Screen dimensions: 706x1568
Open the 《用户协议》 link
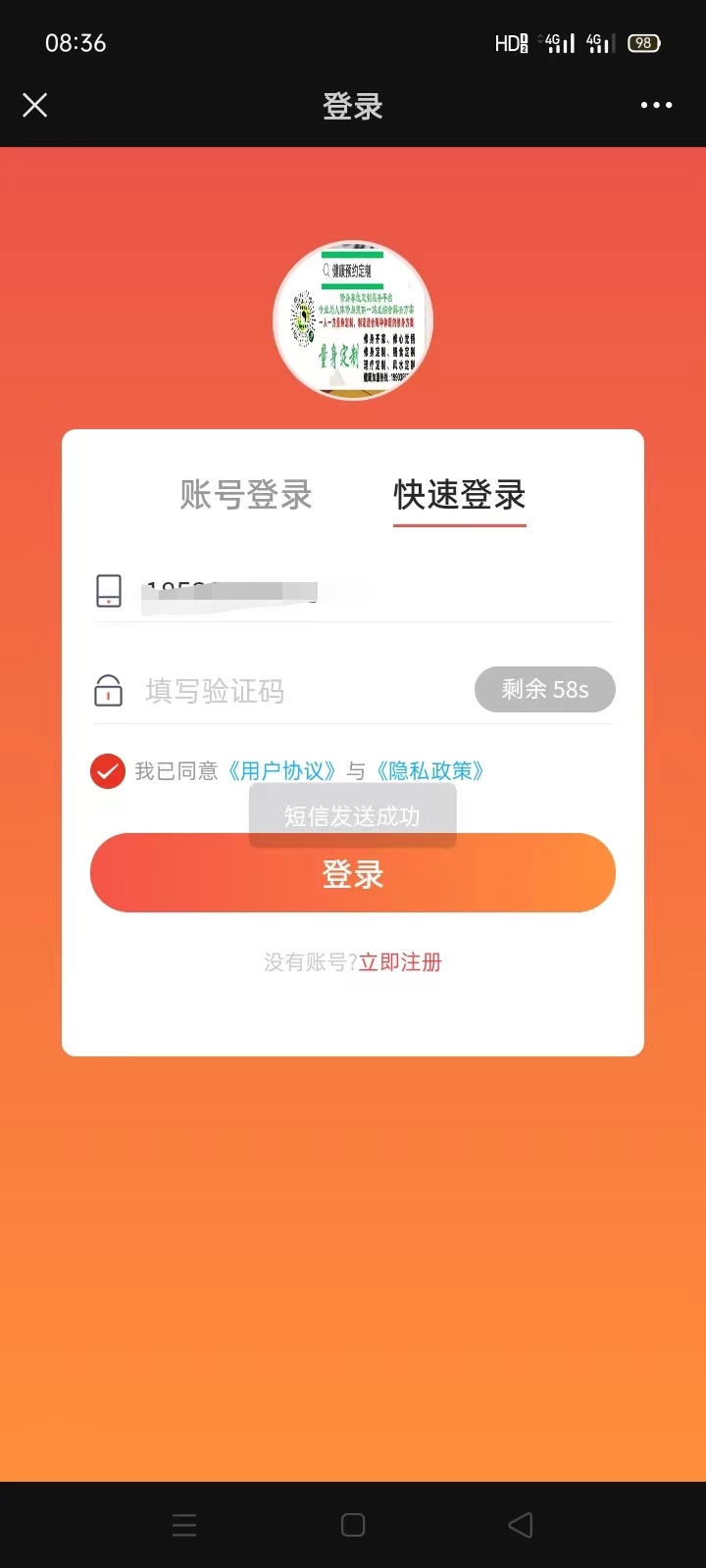[282, 771]
